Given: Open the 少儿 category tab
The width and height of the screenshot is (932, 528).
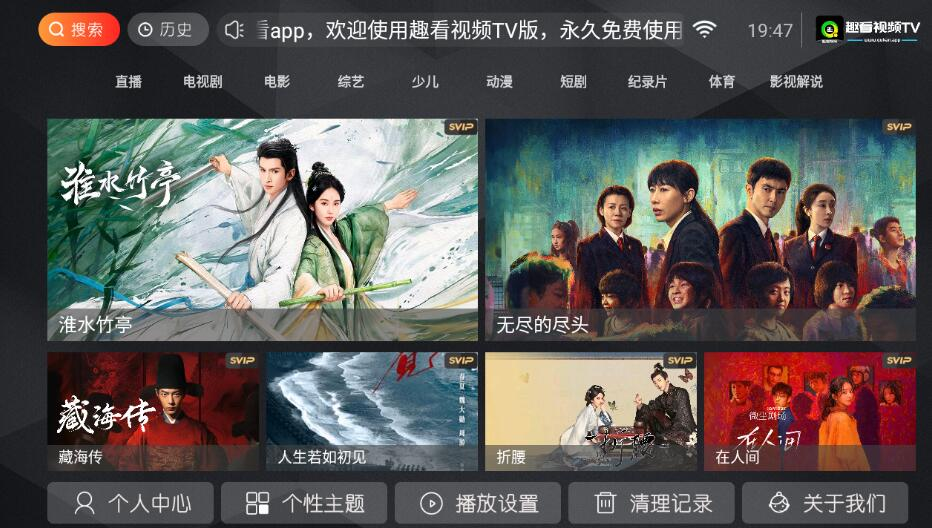Looking at the screenshot, I should point(425,82).
